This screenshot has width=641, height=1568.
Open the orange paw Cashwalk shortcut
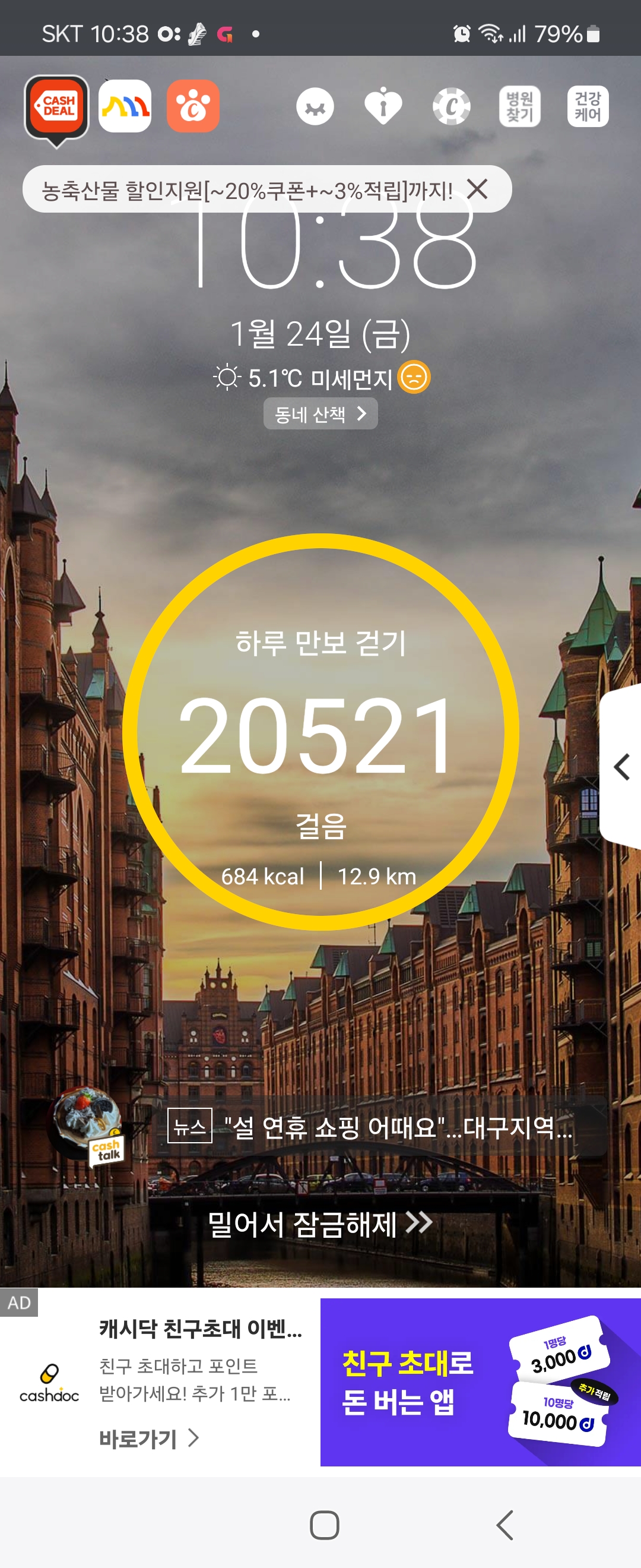(193, 106)
